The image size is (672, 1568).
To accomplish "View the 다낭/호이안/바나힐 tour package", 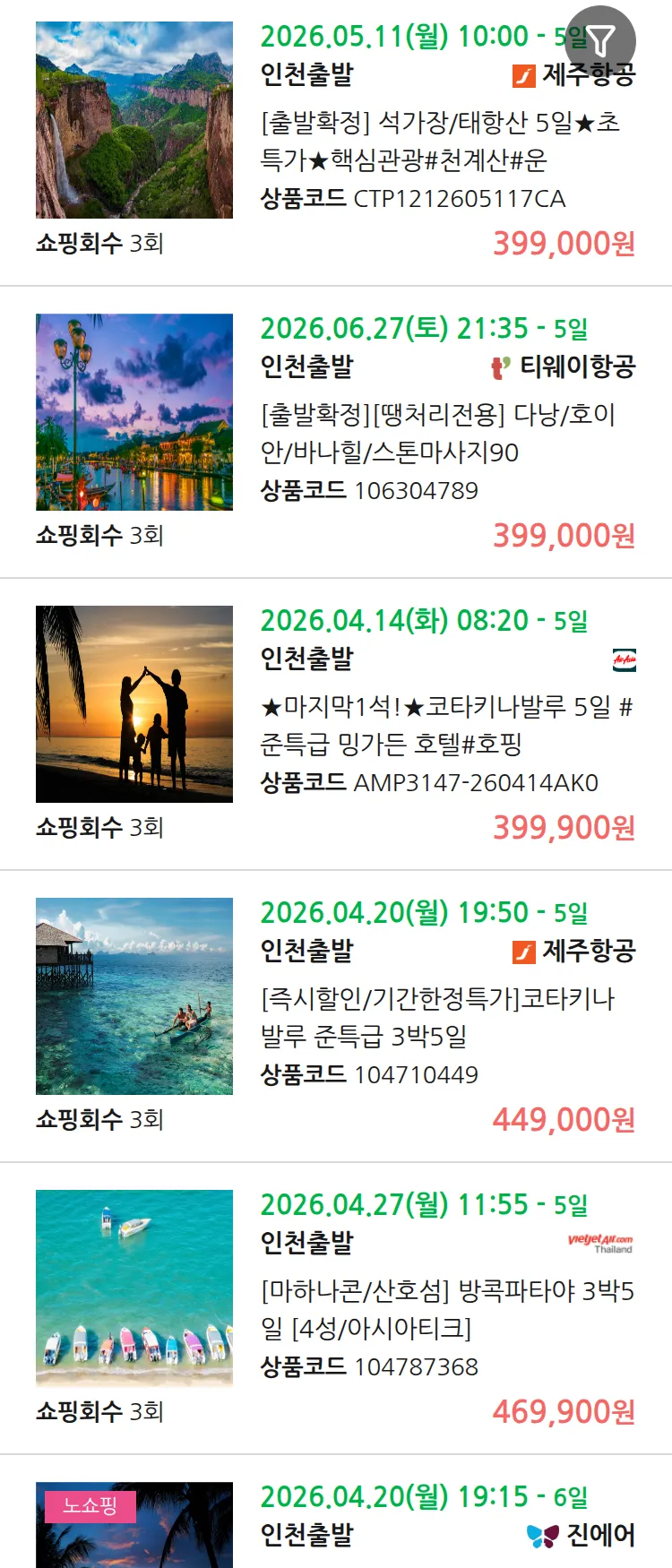I will (x=437, y=433).
